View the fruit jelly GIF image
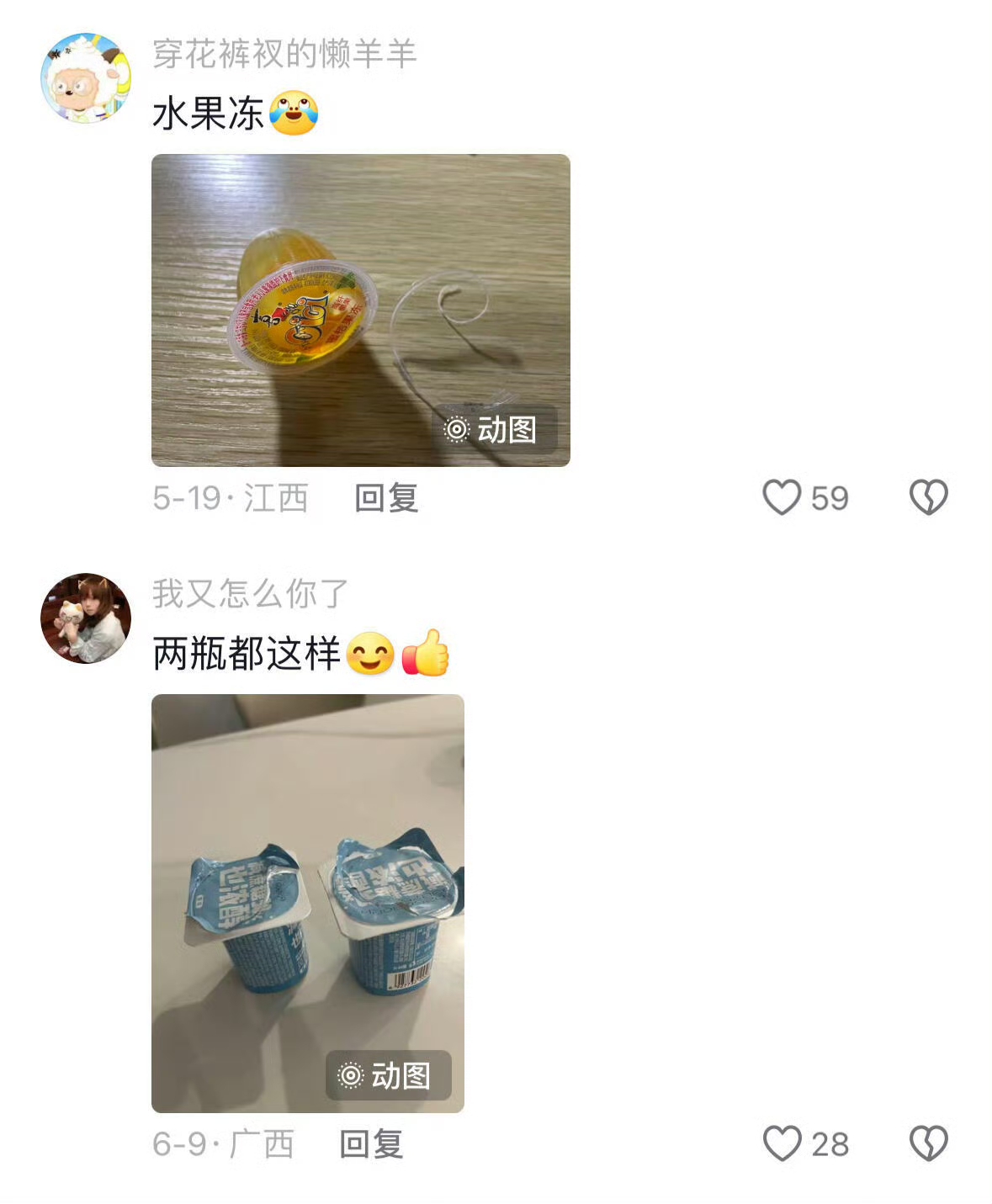 pyautogui.click(x=361, y=310)
